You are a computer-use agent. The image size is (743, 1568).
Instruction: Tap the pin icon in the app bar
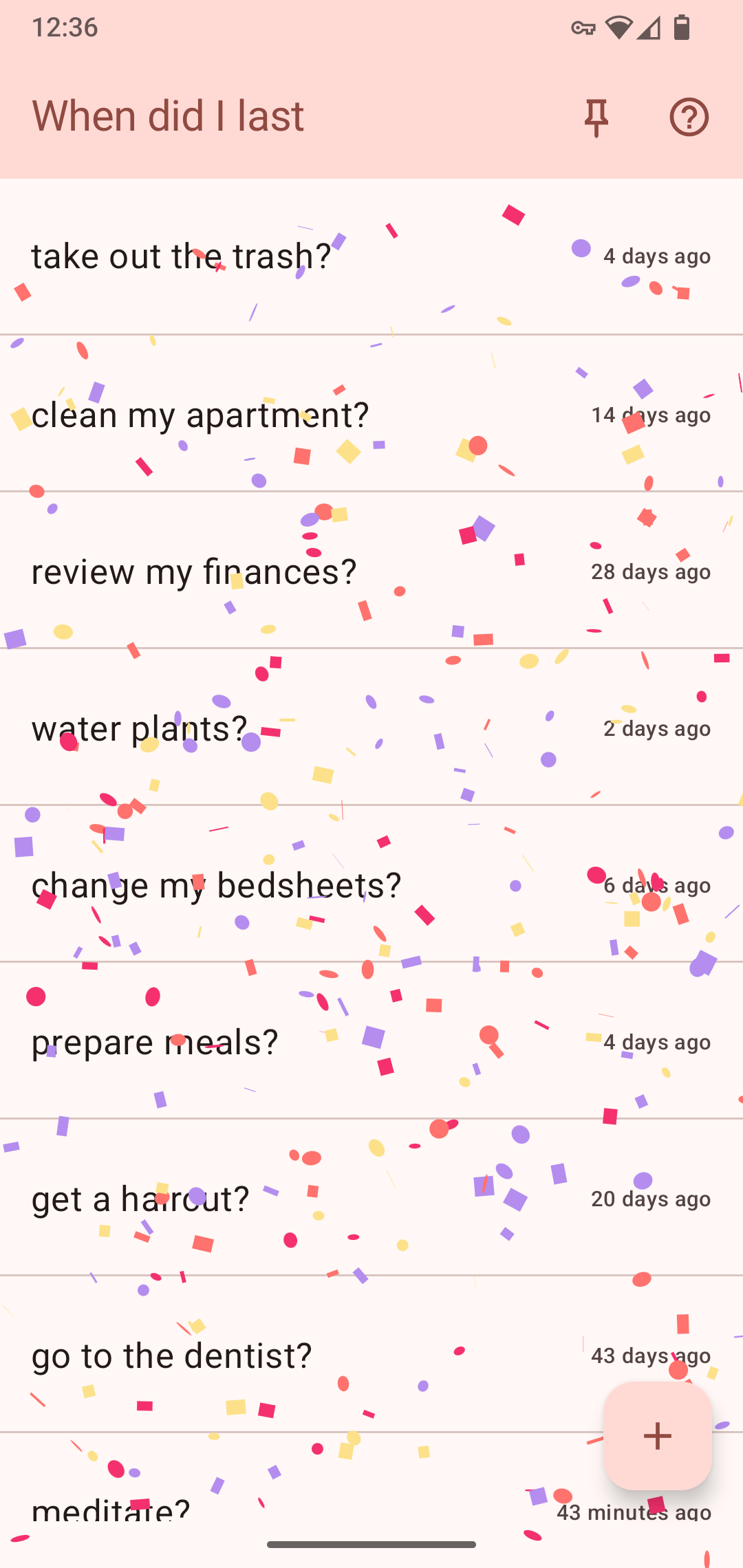pos(596,117)
